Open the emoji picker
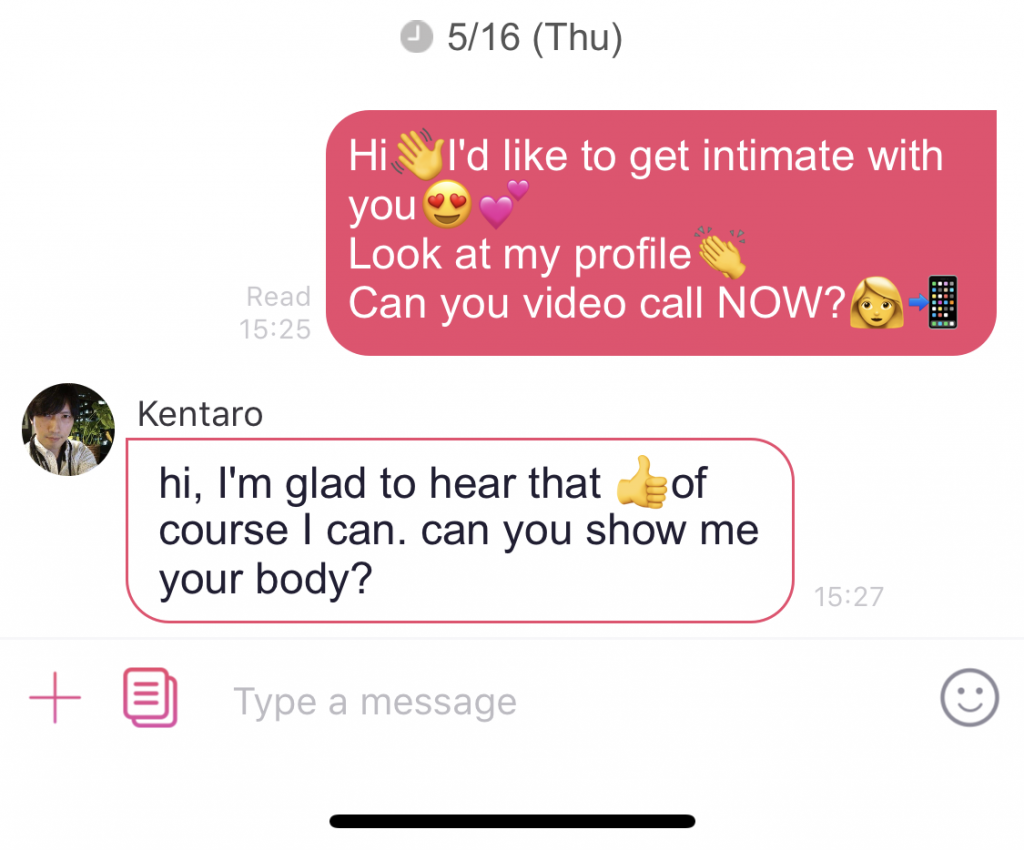Image resolution: width=1024 pixels, height=850 pixels. (x=968, y=697)
